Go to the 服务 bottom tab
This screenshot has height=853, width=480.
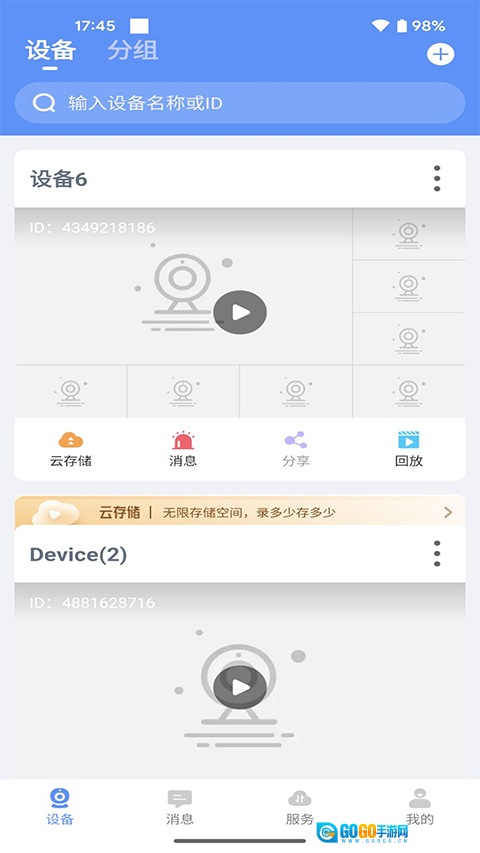point(300,807)
